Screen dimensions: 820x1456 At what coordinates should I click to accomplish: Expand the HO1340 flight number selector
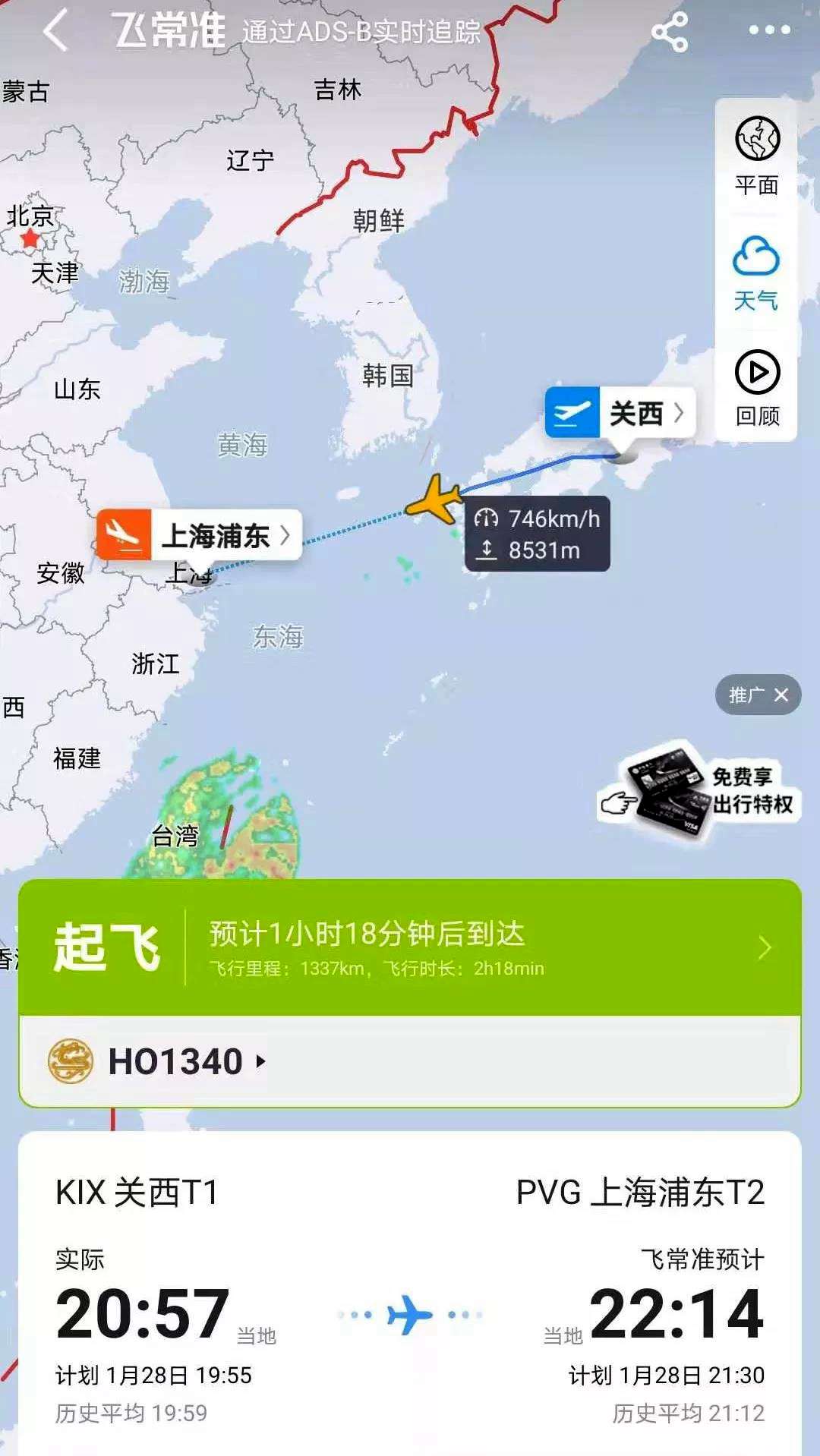click(x=187, y=1061)
